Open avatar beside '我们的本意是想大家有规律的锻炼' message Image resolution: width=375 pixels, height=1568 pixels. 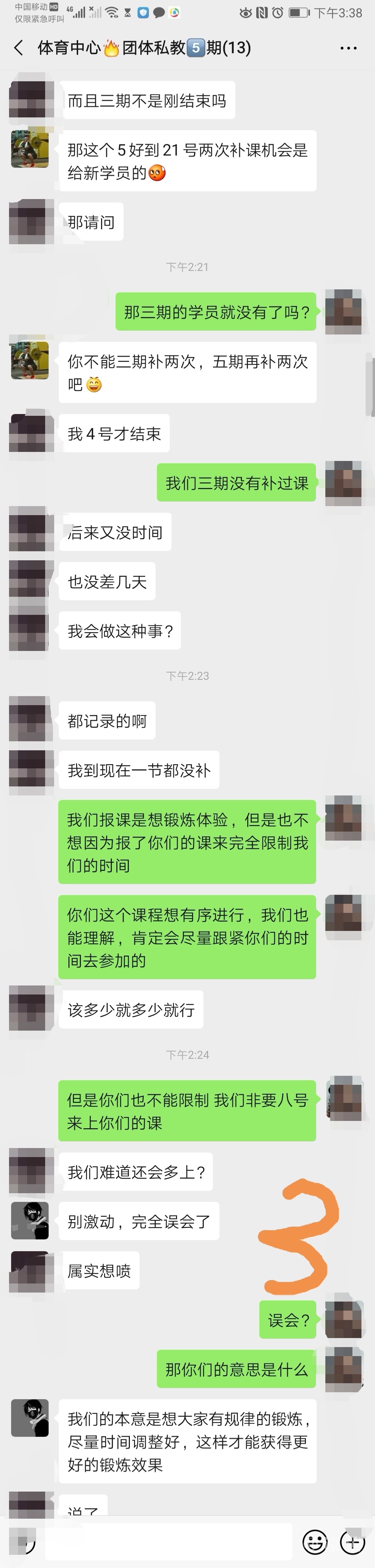tap(29, 1418)
